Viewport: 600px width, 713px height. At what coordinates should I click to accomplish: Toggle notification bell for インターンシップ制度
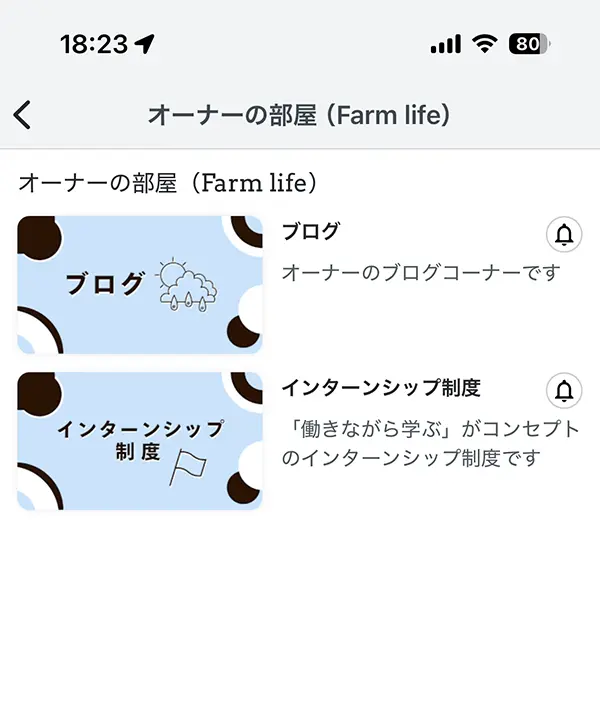tap(564, 390)
